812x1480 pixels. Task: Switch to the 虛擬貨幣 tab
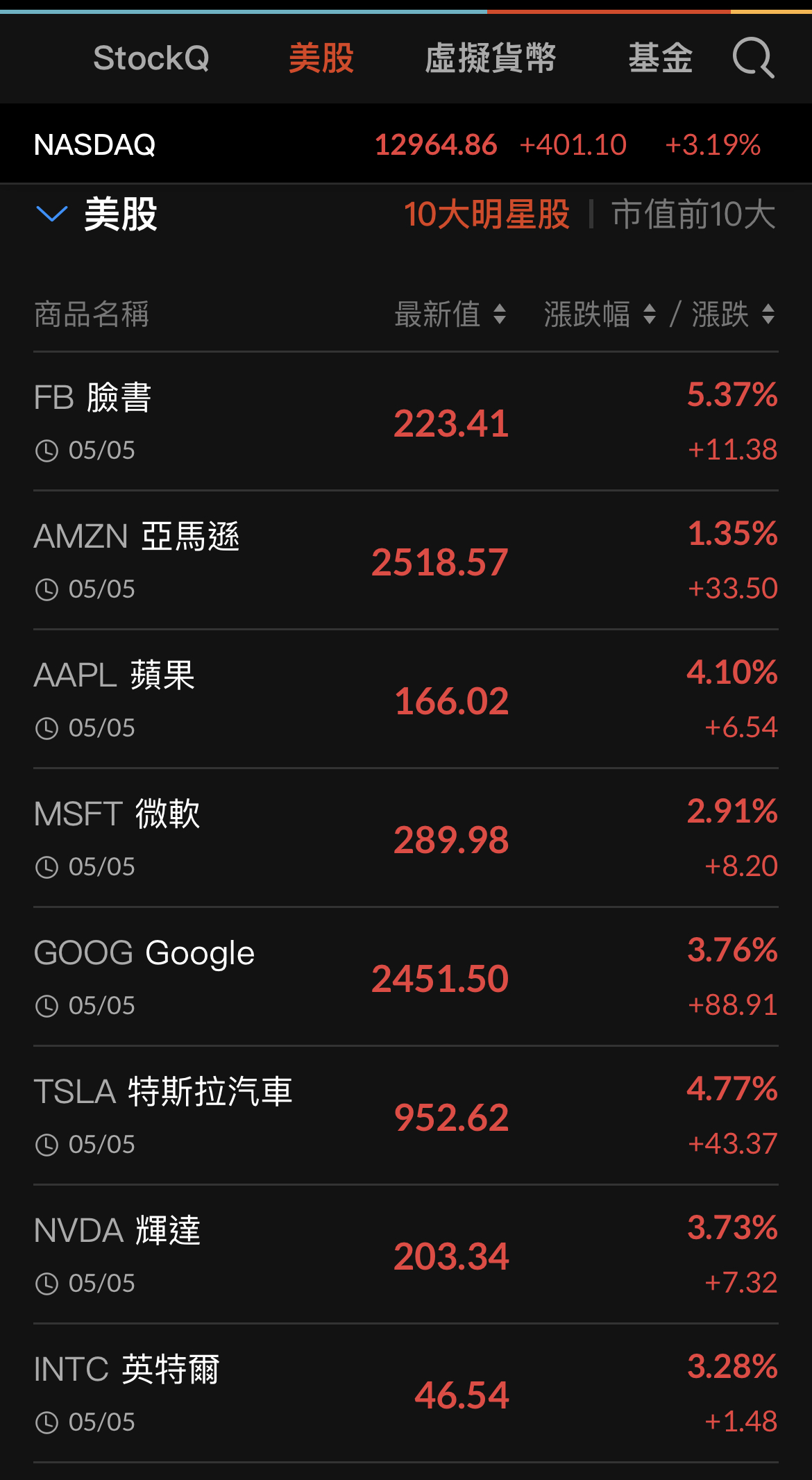pyautogui.click(x=490, y=58)
